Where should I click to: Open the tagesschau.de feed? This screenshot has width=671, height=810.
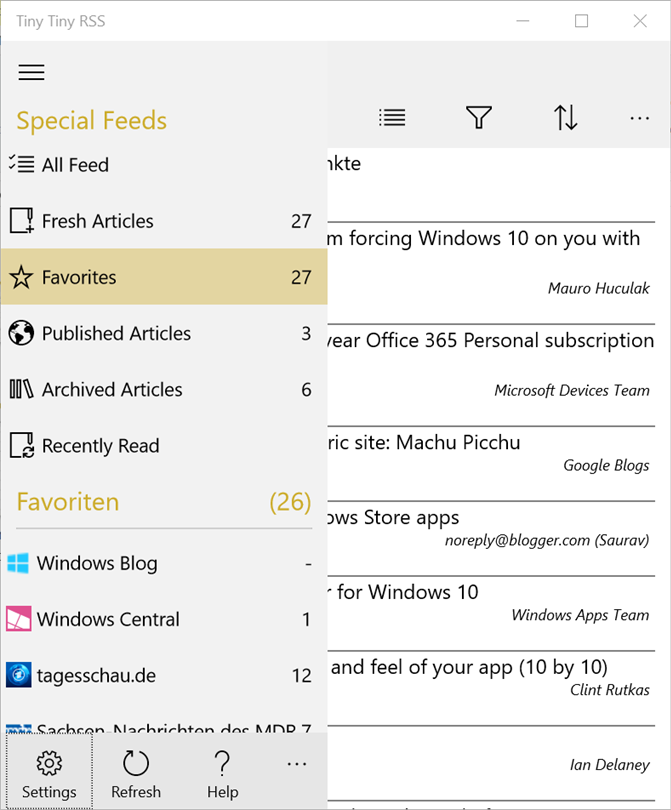[x=96, y=675]
